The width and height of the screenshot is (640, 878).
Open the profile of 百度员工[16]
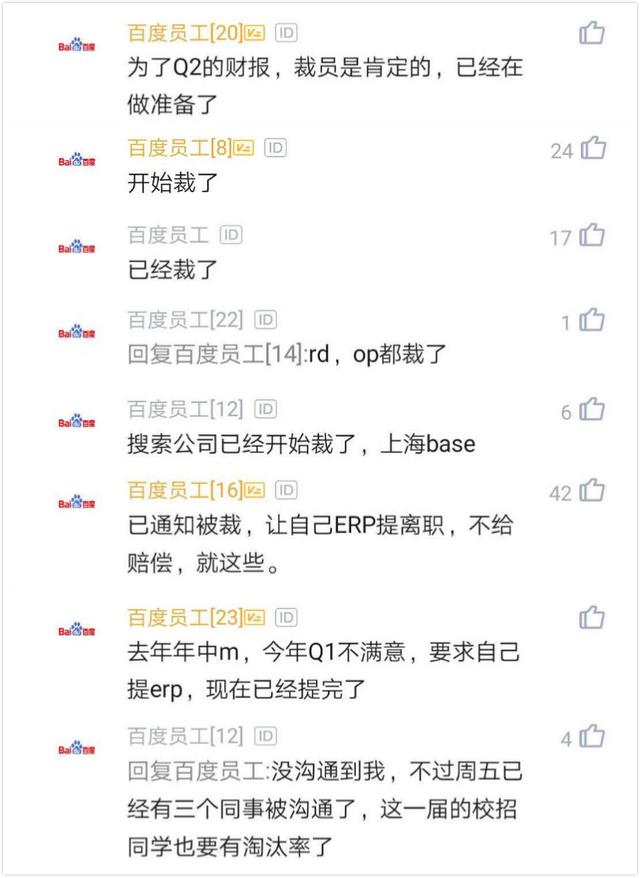tap(185, 490)
